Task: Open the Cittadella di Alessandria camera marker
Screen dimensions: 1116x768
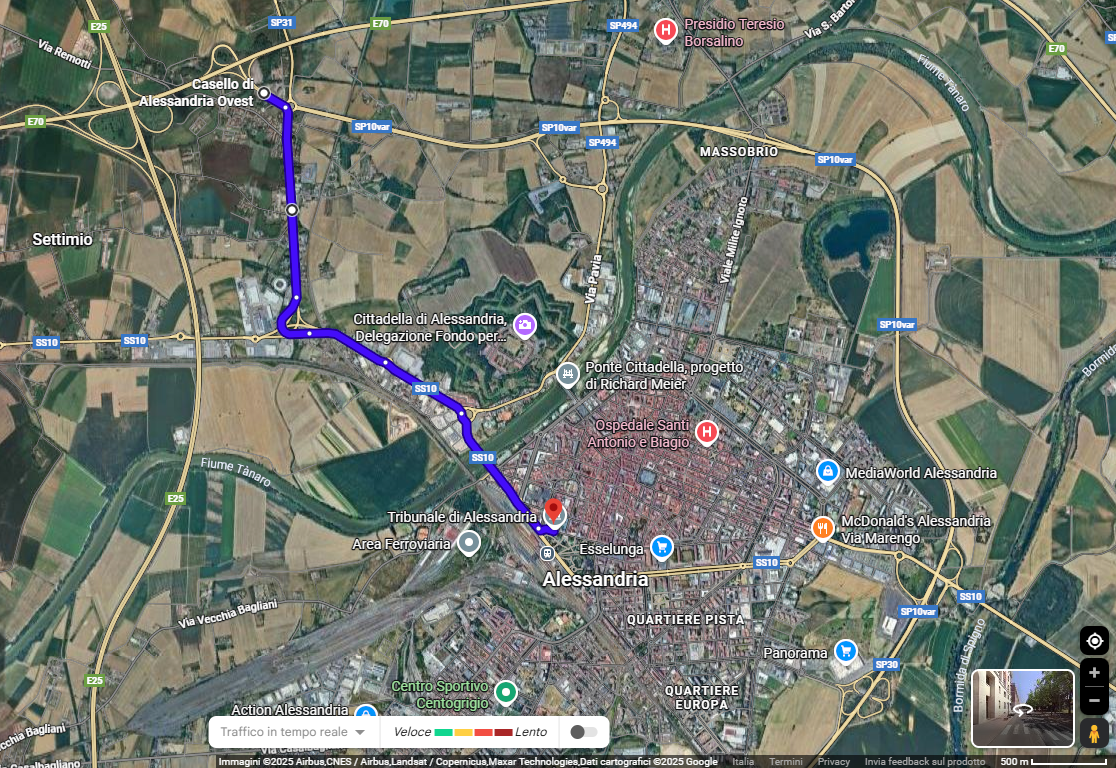Action: (x=524, y=324)
